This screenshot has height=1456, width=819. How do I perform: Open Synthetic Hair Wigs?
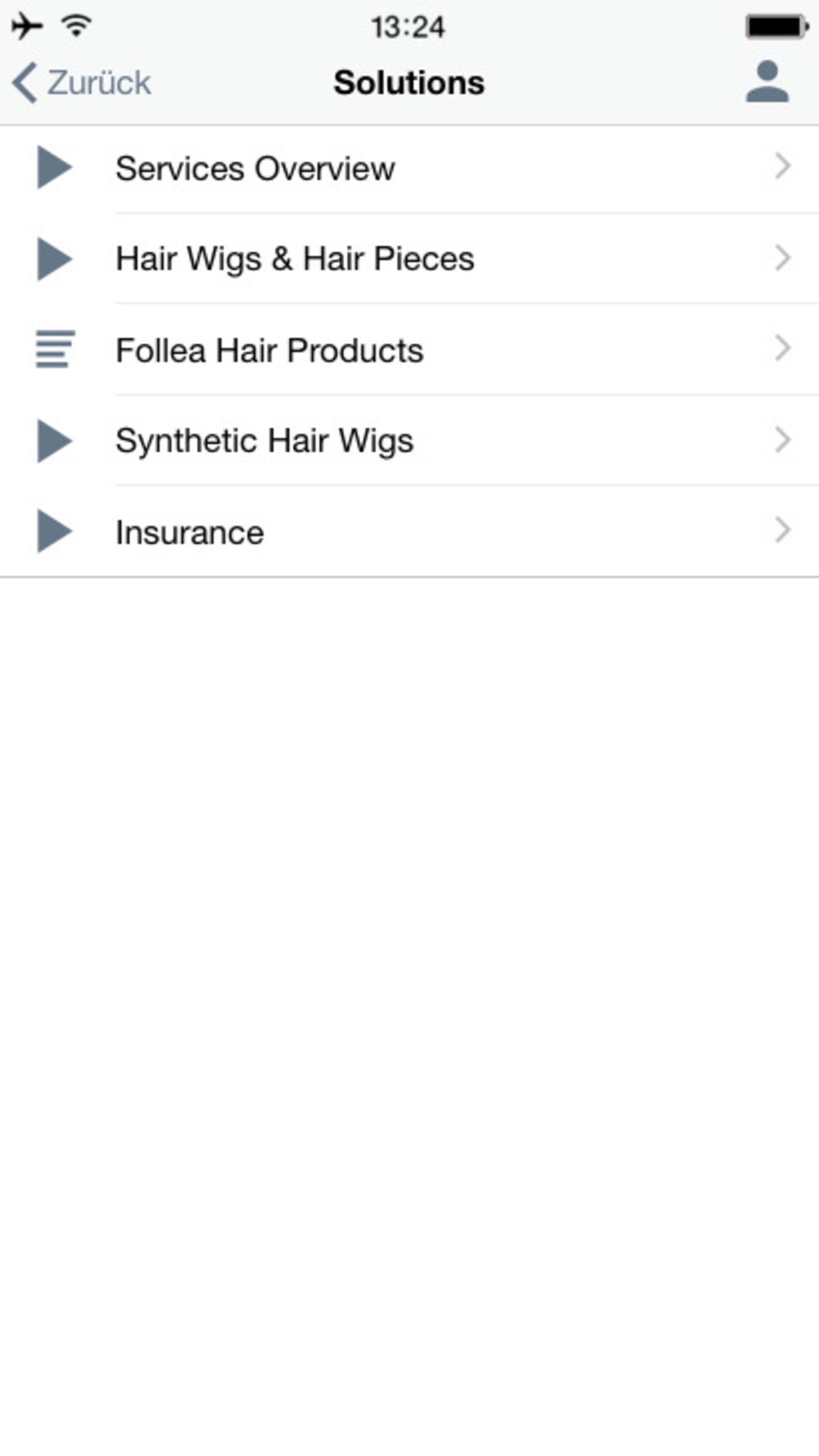[409, 441]
